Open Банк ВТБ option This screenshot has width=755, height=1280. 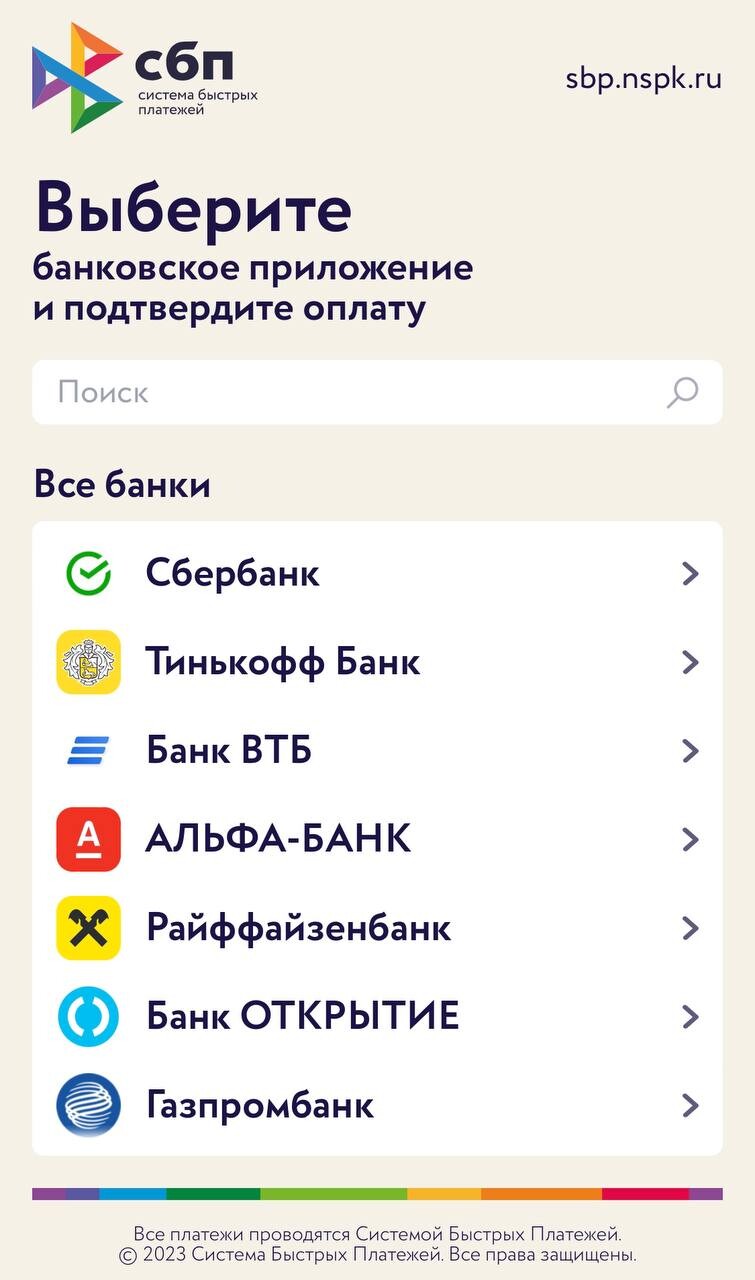click(x=377, y=751)
